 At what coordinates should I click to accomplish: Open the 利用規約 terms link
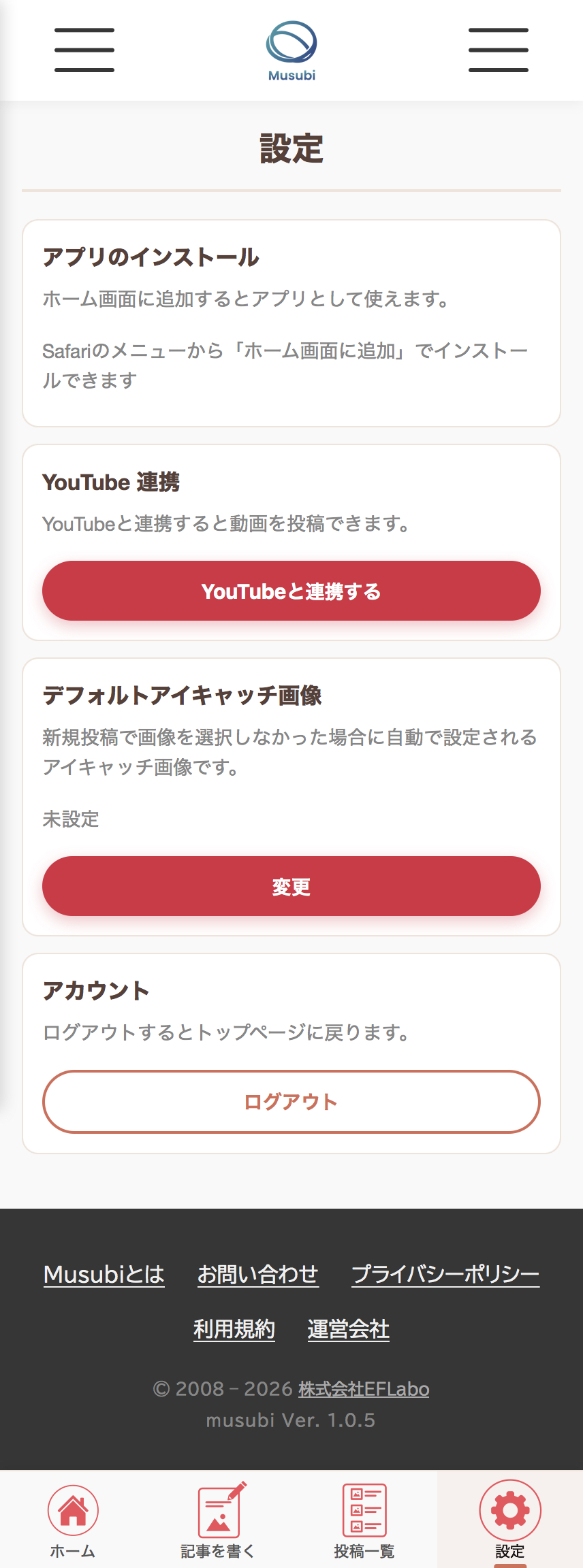pyautogui.click(x=234, y=1328)
